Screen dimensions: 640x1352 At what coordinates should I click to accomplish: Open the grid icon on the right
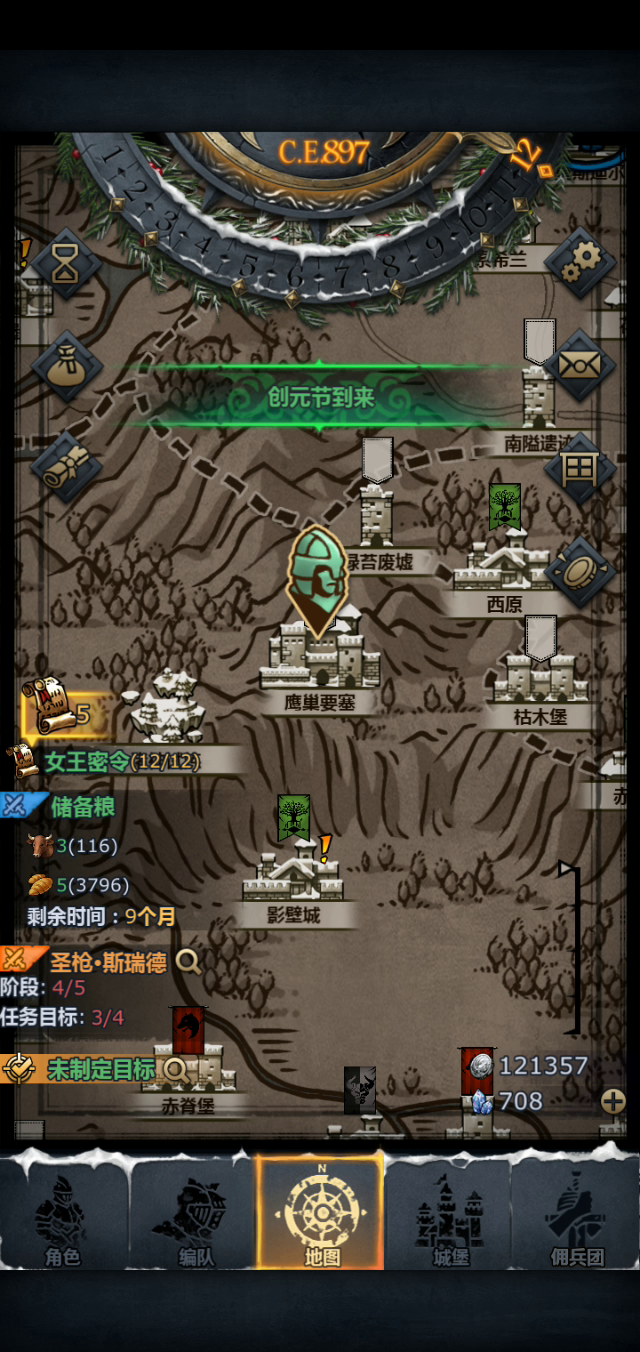(579, 468)
